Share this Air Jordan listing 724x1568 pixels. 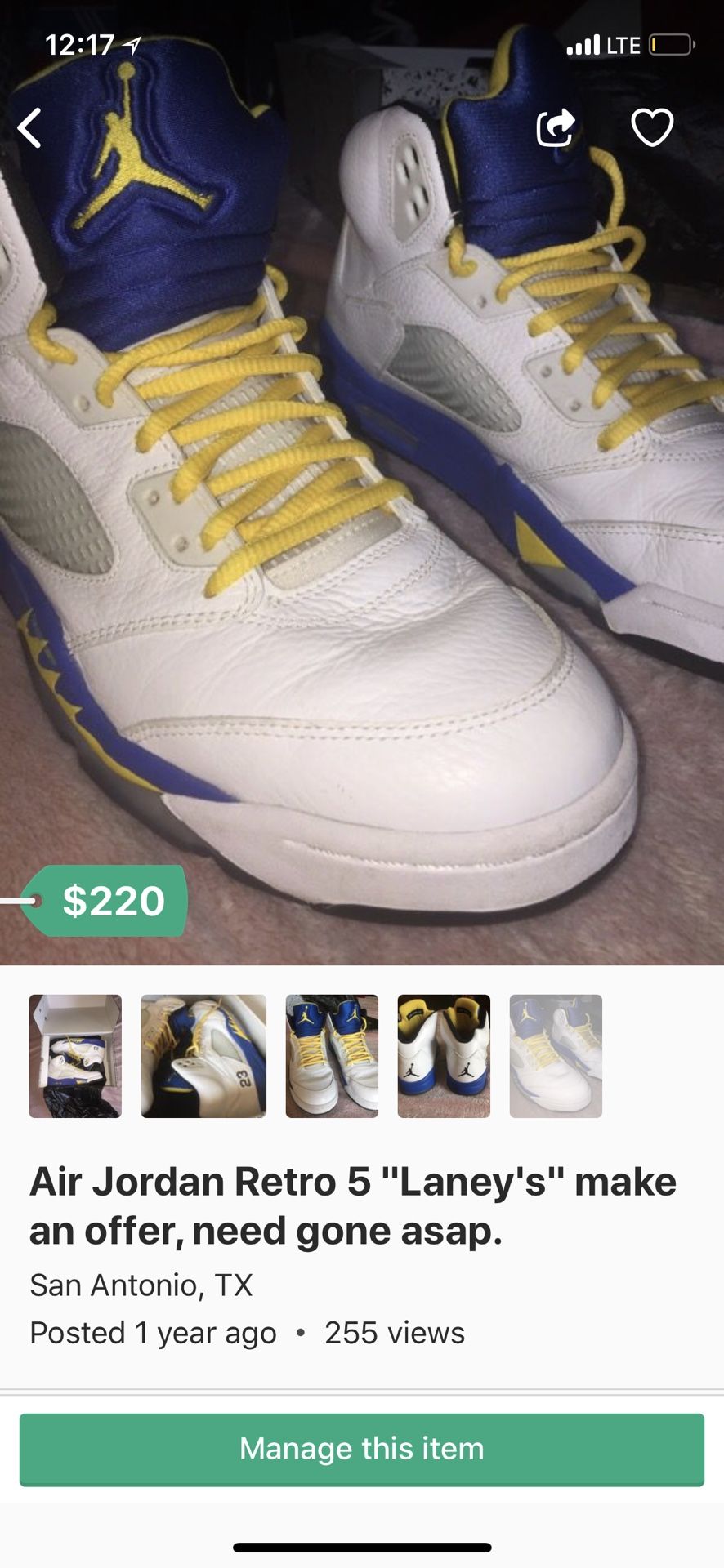coord(556,128)
